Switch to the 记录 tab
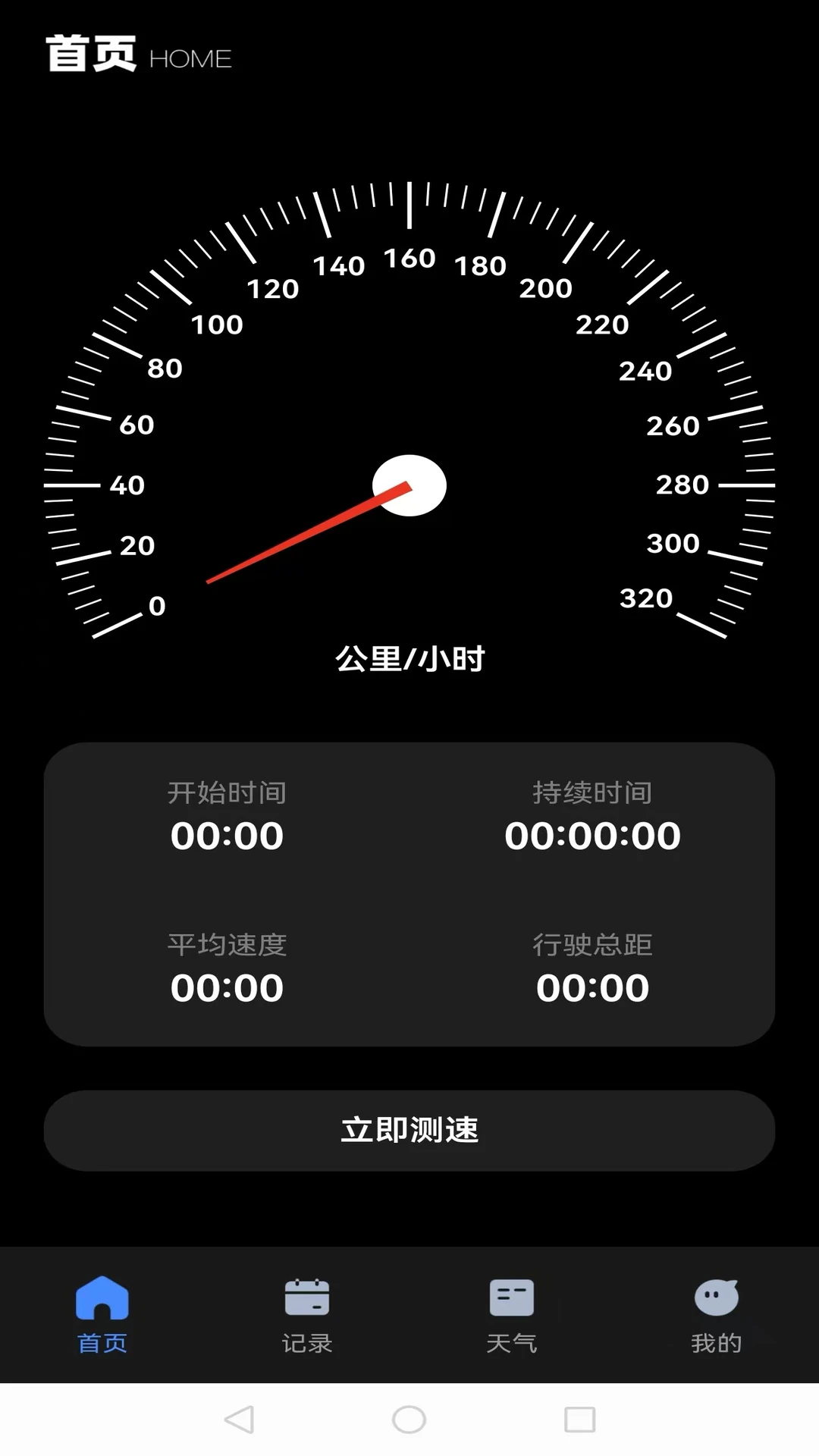Screen dimensions: 819x1456 pos(306,1341)
